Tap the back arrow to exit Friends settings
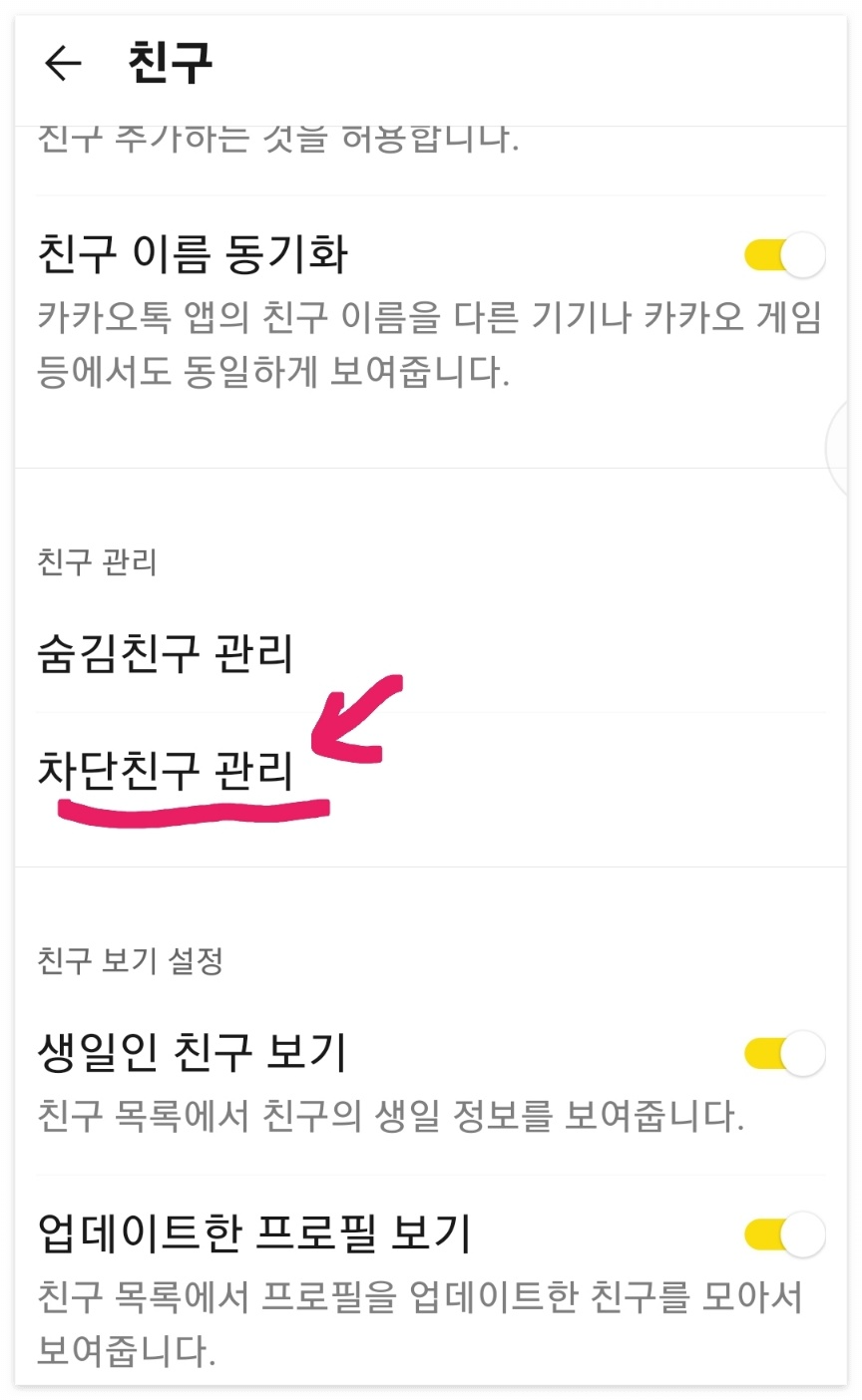 point(60,60)
